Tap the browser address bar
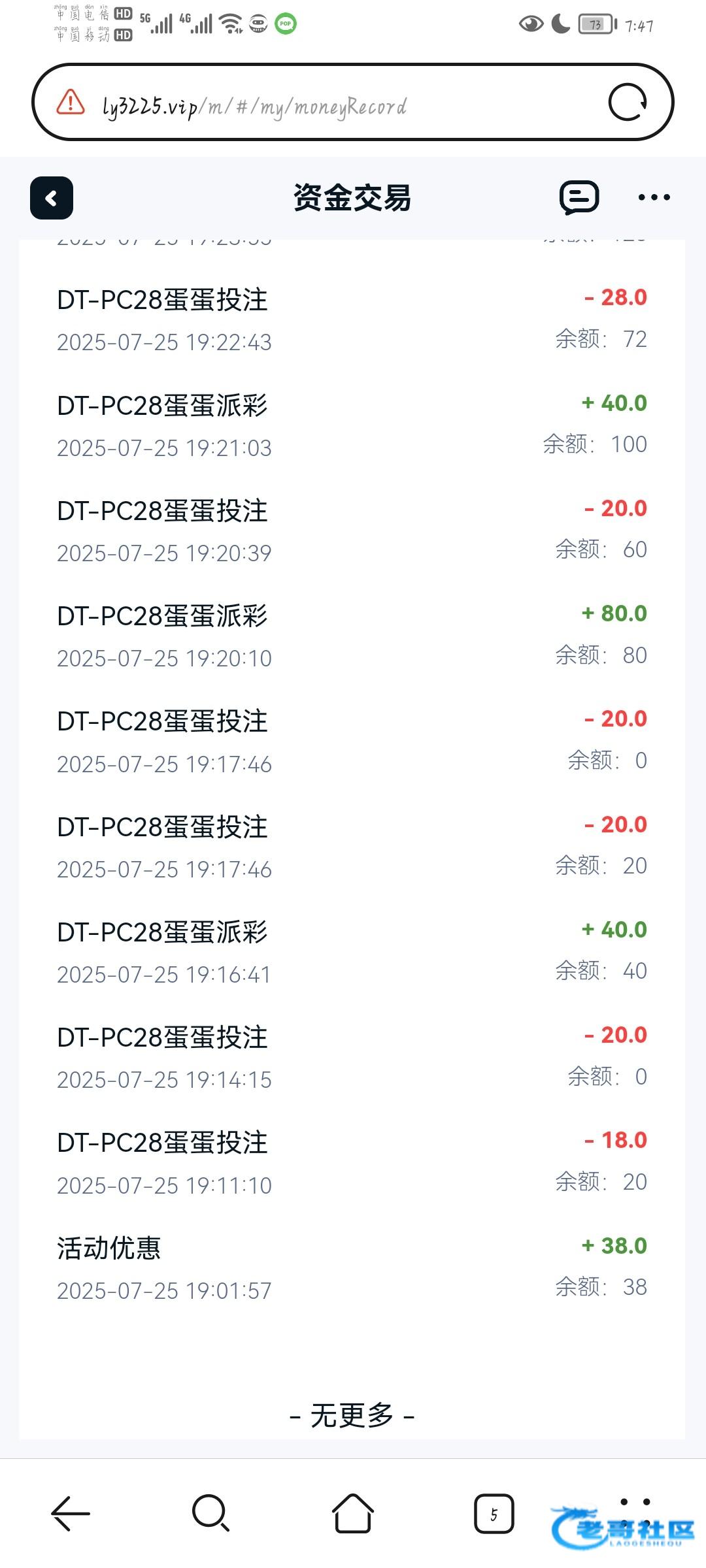This screenshot has height=1568, width=706. tap(327, 105)
